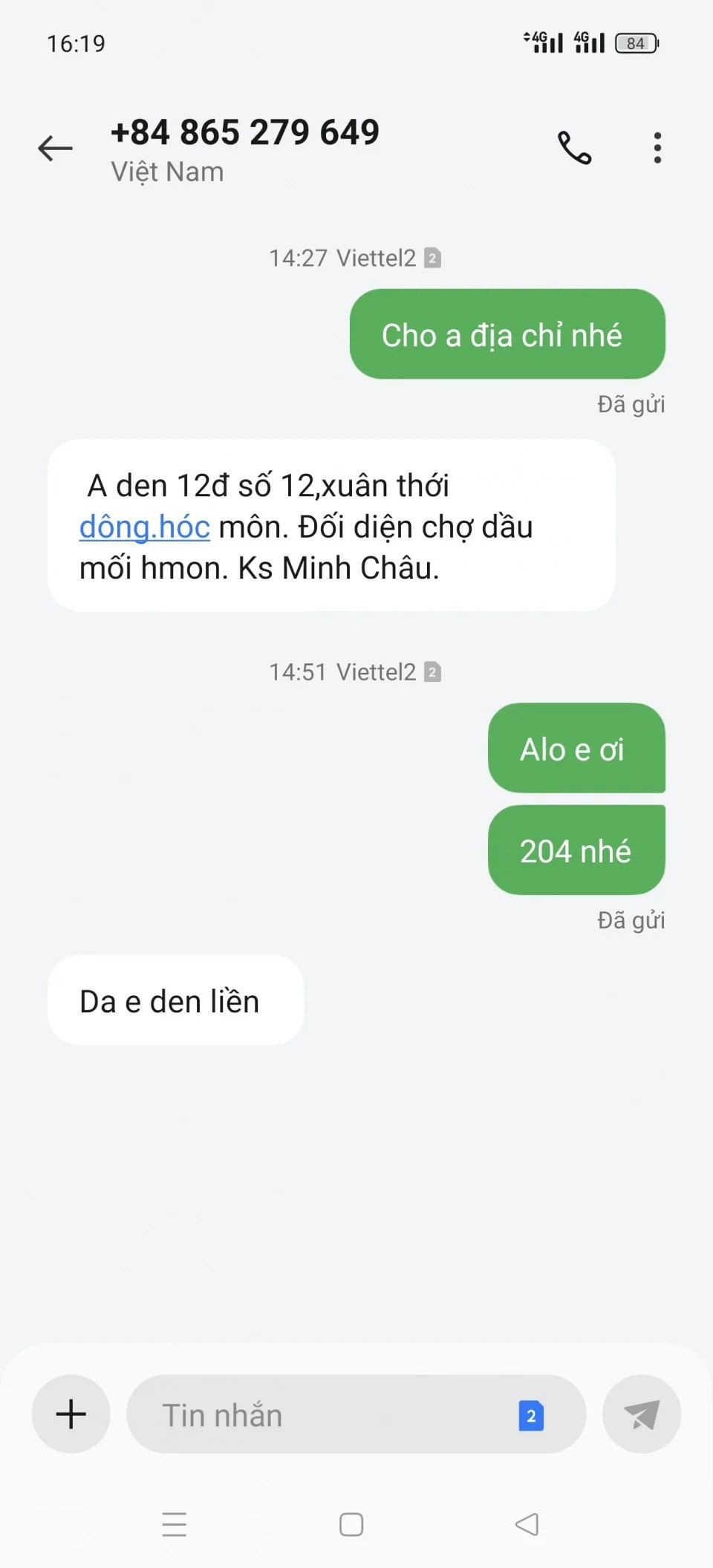Go back to the message list
Screen dimensions: 713x1568
(56, 149)
